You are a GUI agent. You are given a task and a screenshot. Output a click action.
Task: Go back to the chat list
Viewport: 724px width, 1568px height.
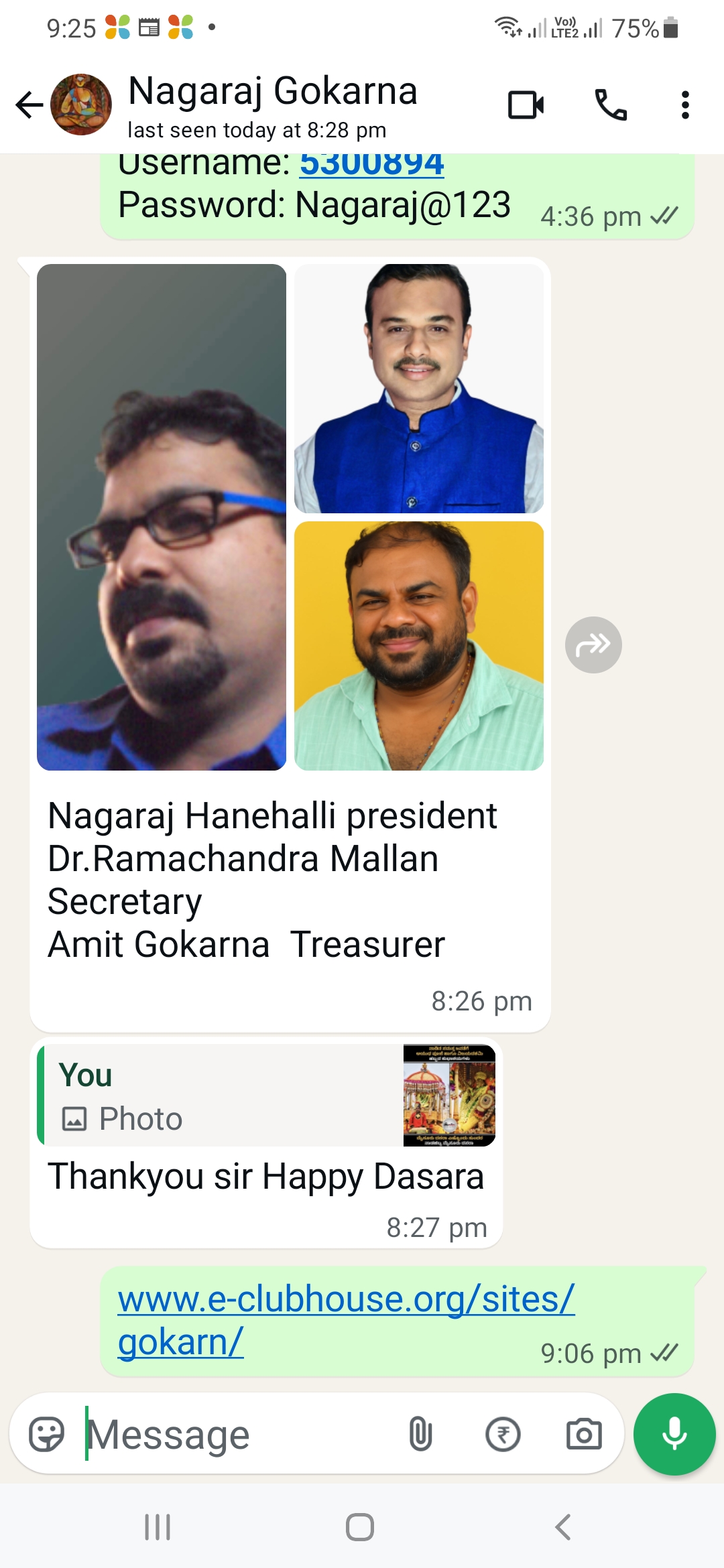[29, 105]
